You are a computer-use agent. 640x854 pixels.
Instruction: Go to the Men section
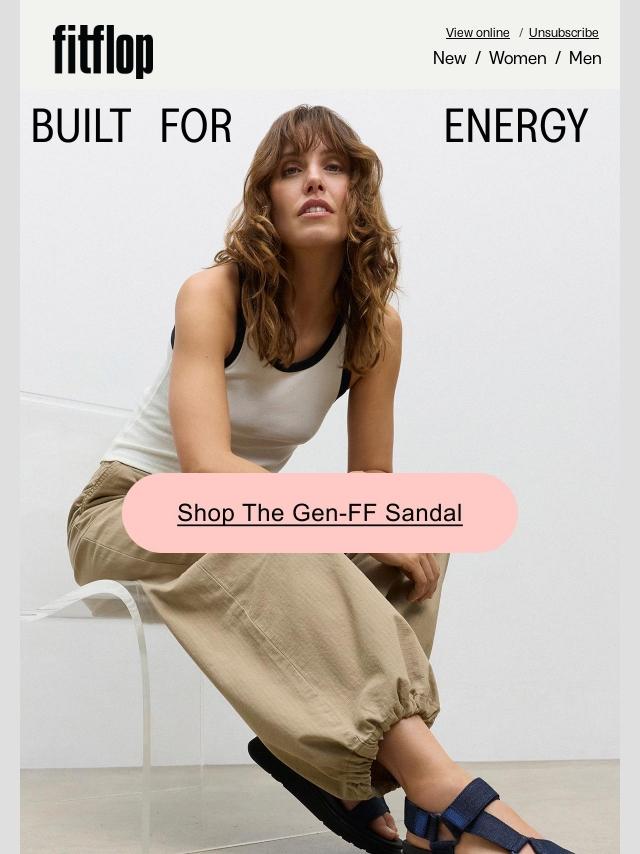pyautogui.click(x=585, y=58)
